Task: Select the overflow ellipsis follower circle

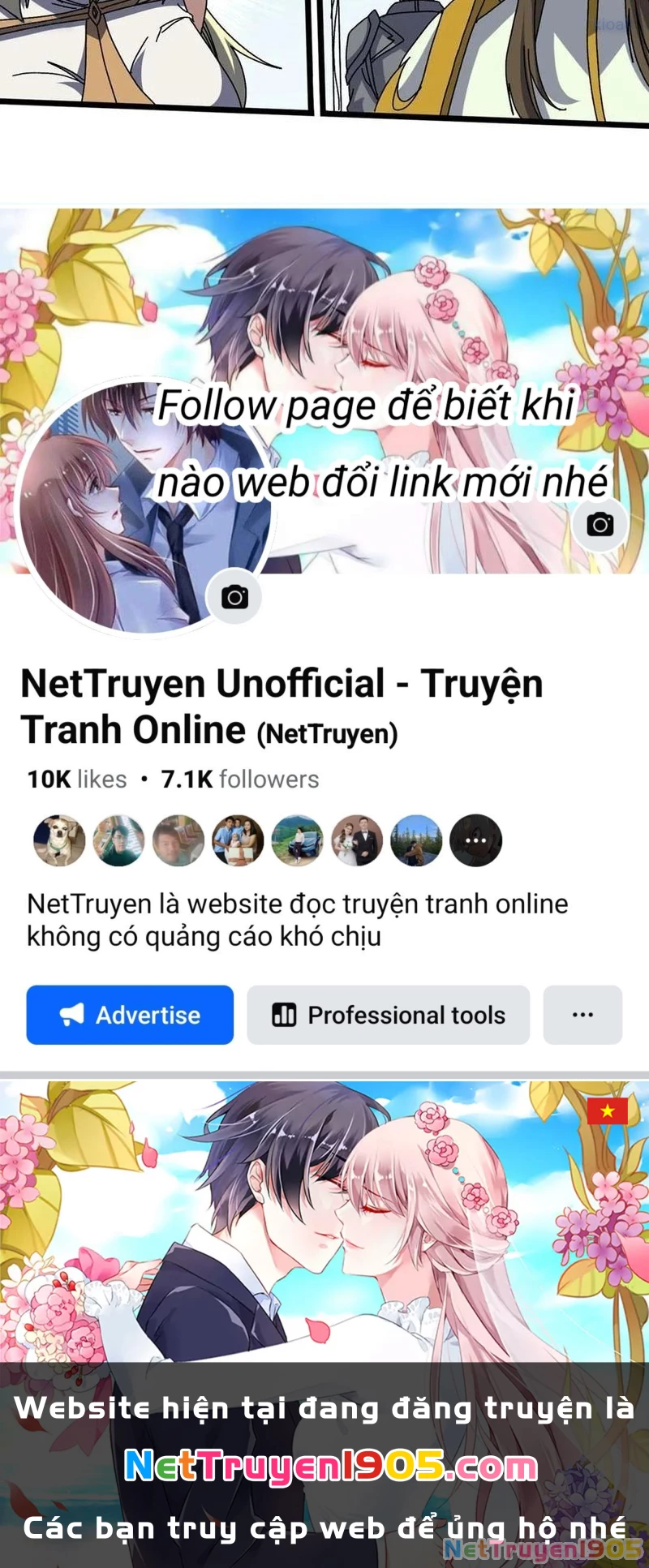Action: pos(476,841)
